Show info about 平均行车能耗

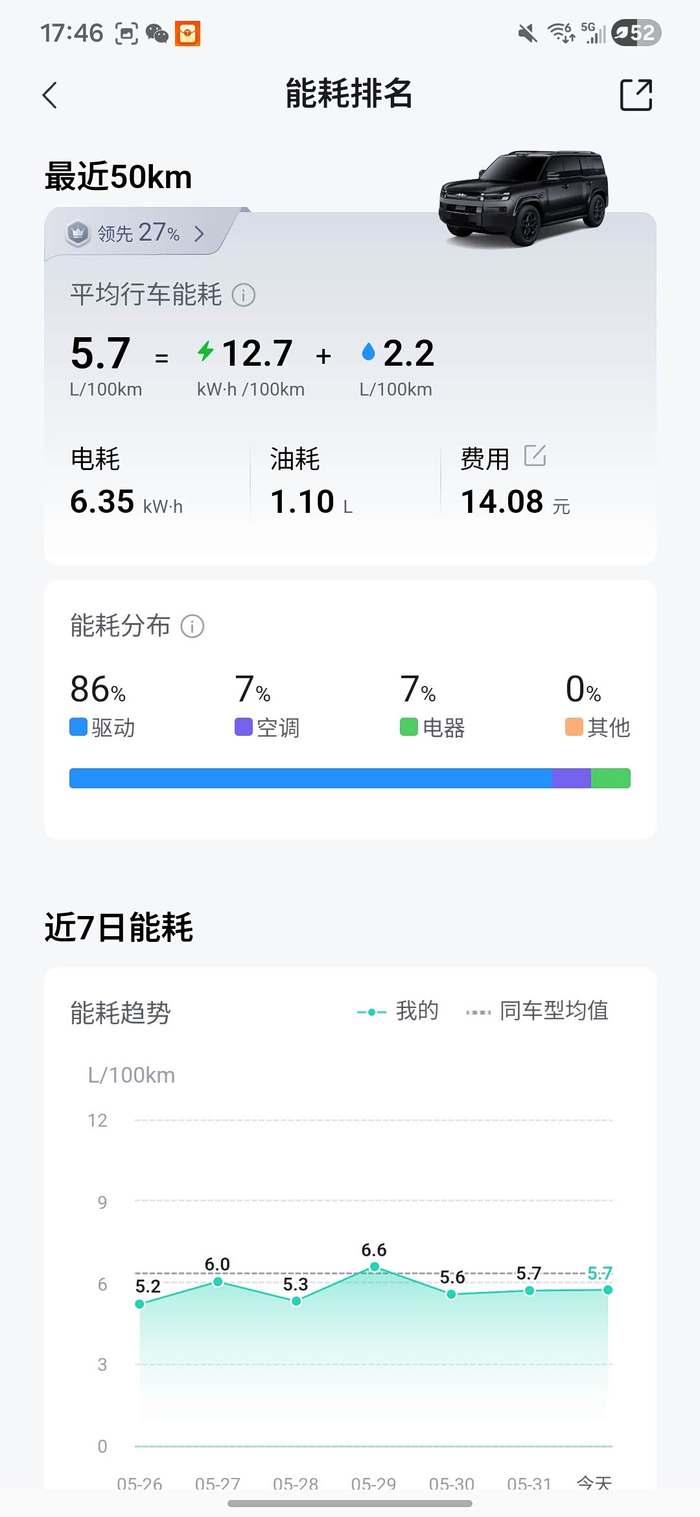coord(243,295)
